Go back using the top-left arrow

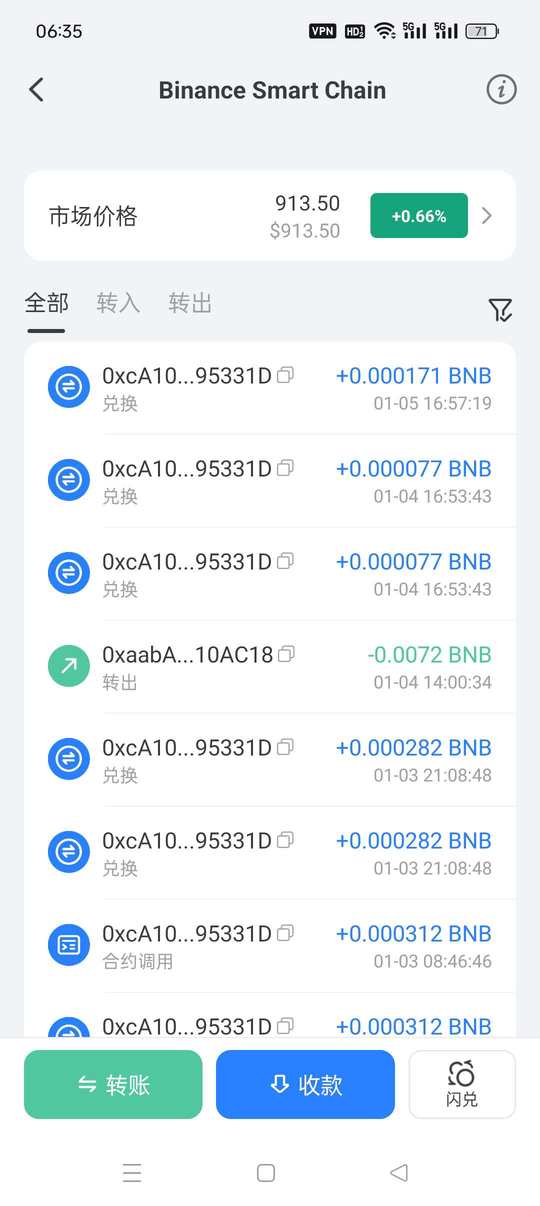click(x=36, y=90)
